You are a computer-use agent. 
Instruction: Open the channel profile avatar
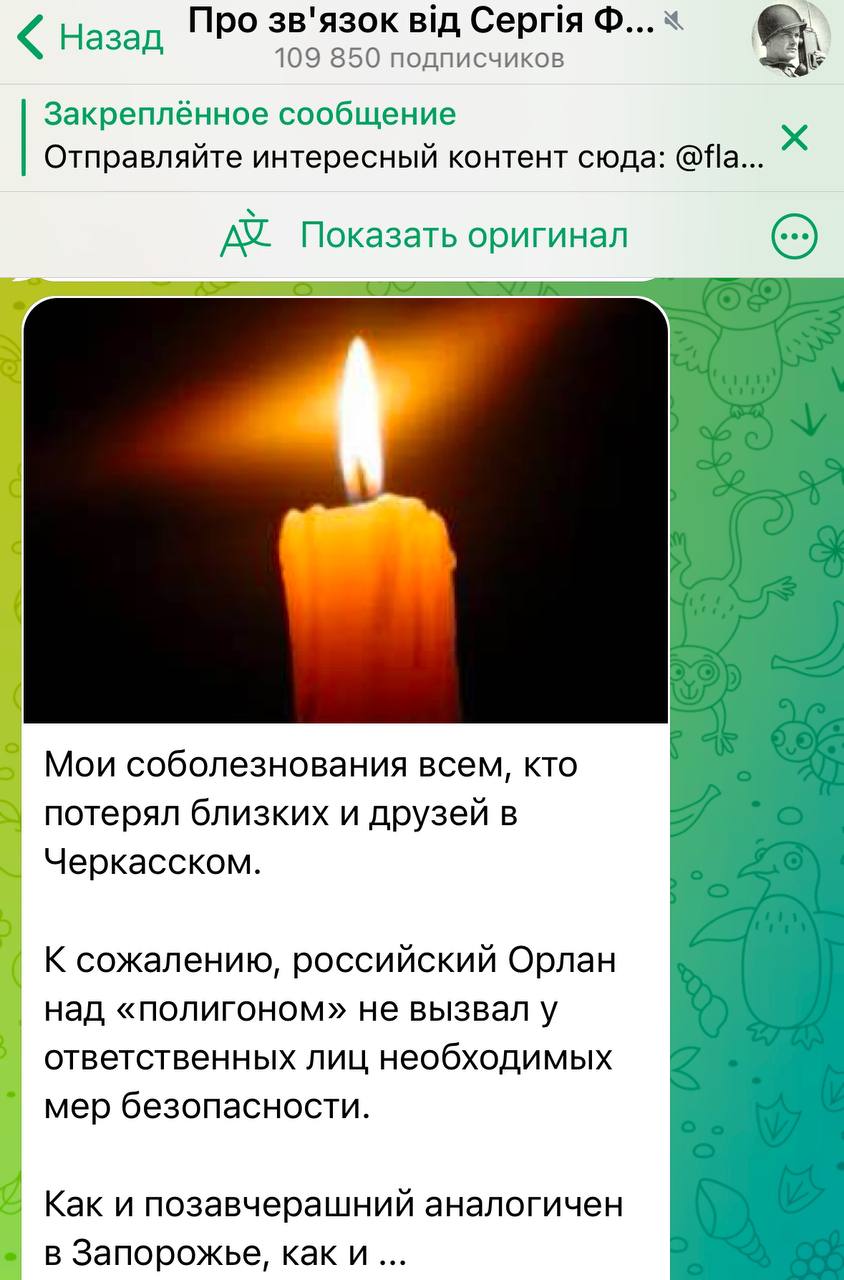[x=790, y=40]
